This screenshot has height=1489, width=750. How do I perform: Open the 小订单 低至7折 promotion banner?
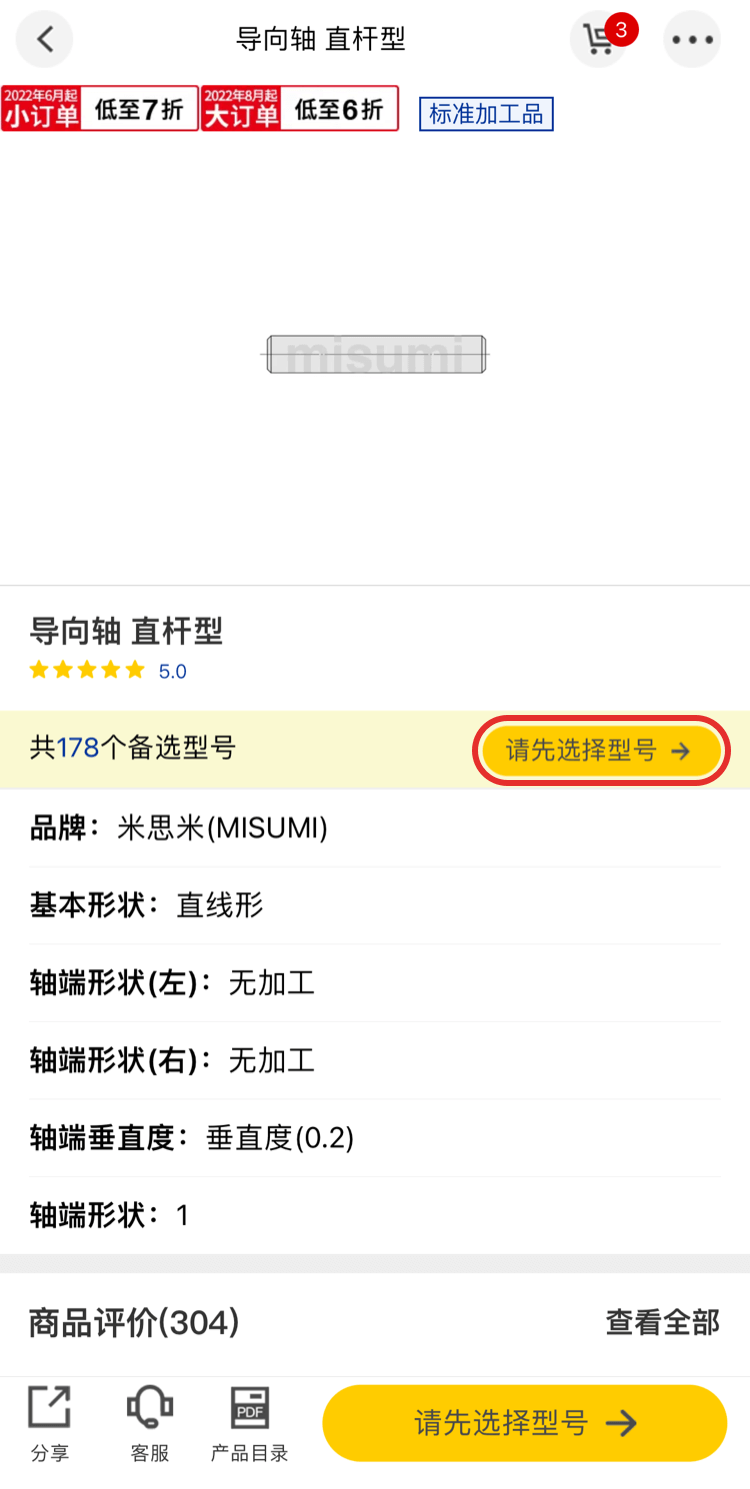click(x=100, y=108)
